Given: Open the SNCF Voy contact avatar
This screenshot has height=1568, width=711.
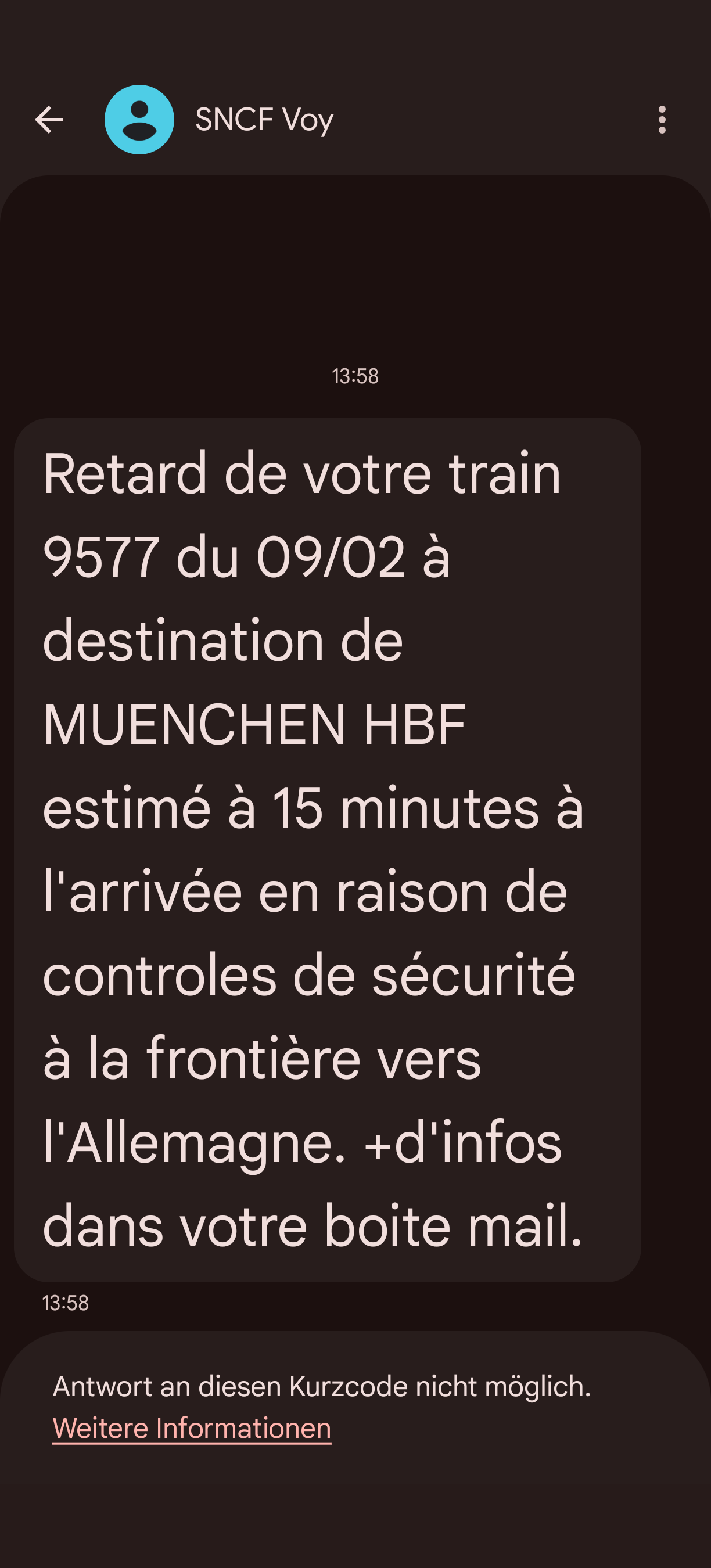Looking at the screenshot, I should pyautogui.click(x=139, y=119).
